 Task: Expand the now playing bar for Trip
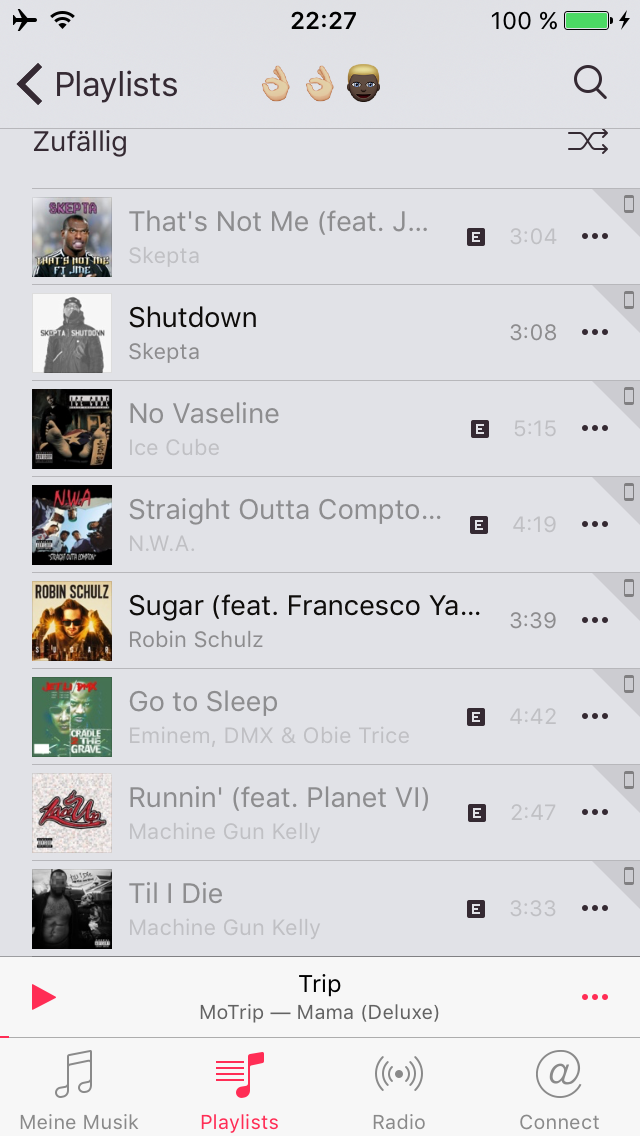pos(320,998)
